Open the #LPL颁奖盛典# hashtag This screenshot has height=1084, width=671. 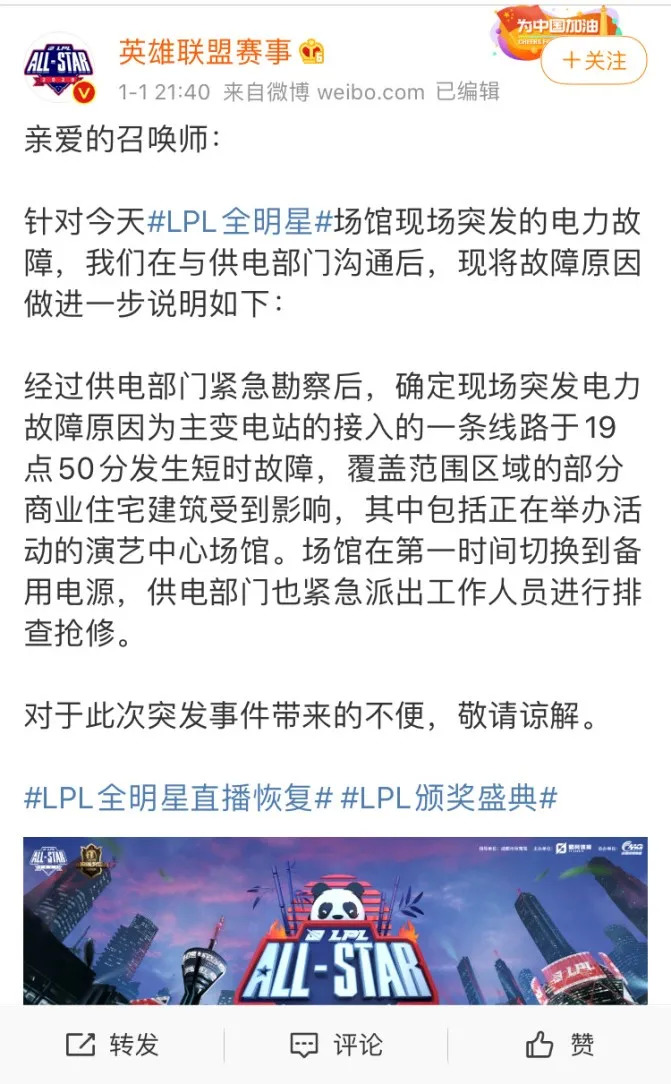tap(449, 797)
